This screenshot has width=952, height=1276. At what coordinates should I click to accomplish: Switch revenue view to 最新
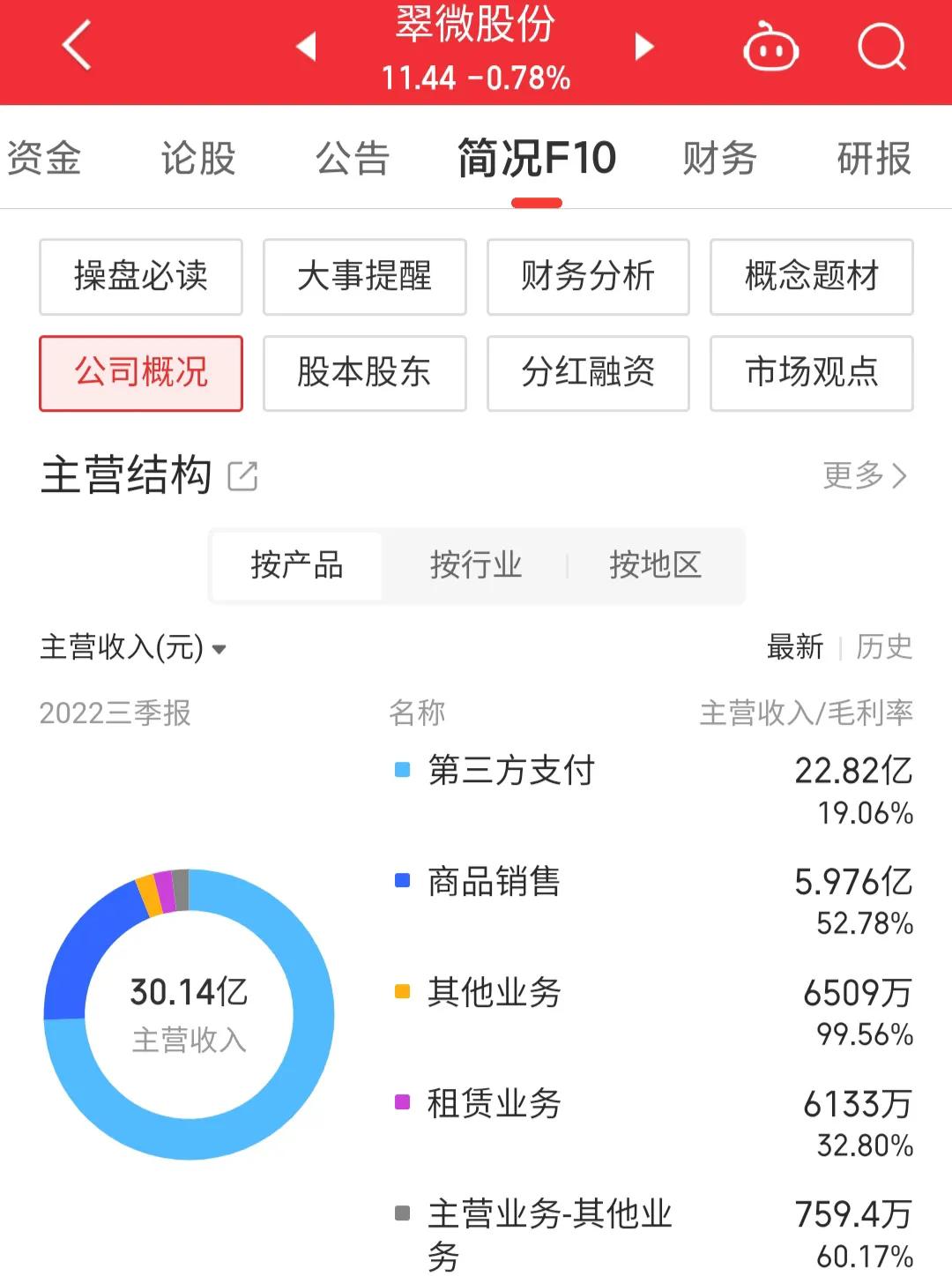point(795,648)
